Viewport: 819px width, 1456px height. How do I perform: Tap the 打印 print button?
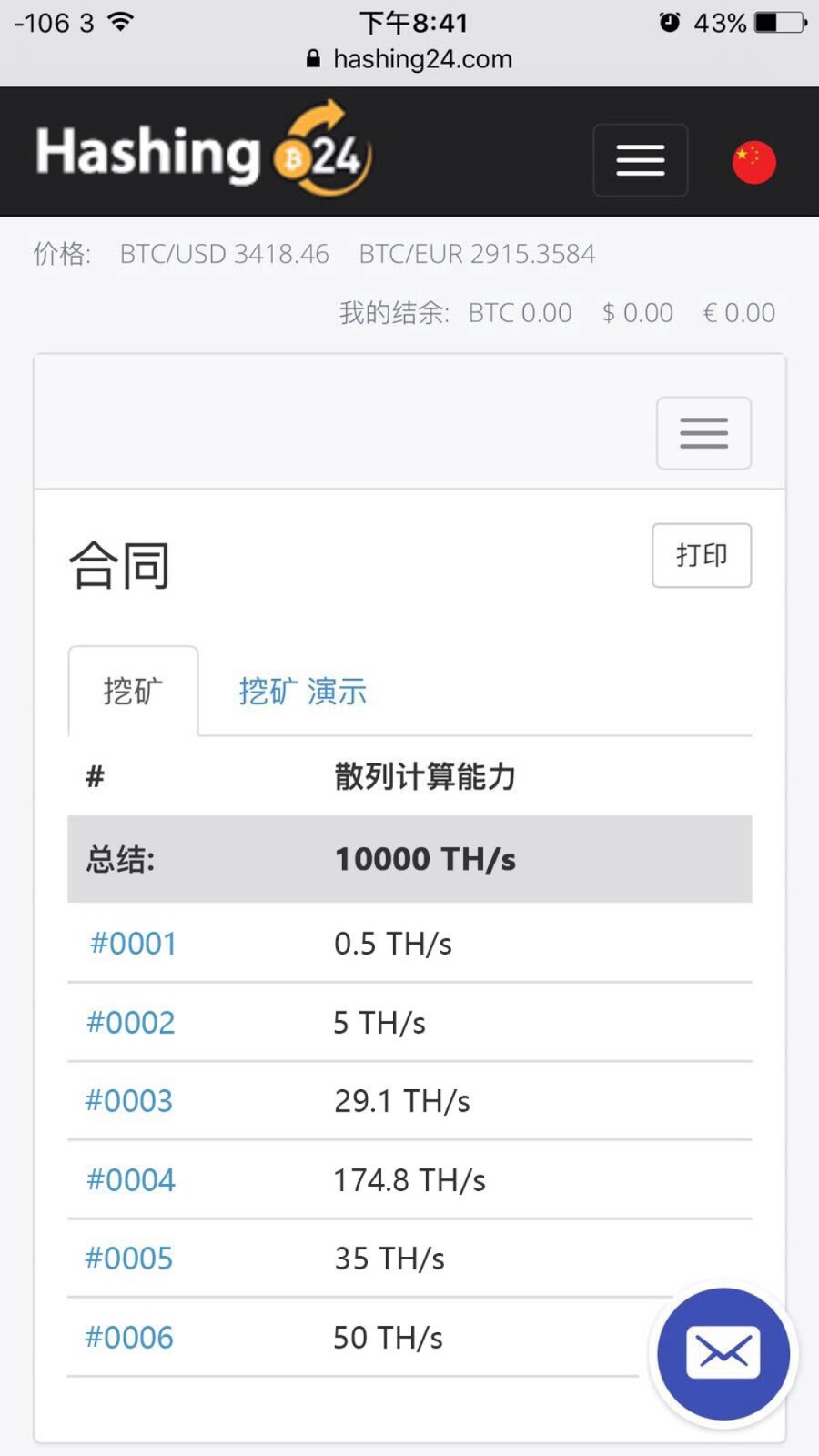pos(702,555)
